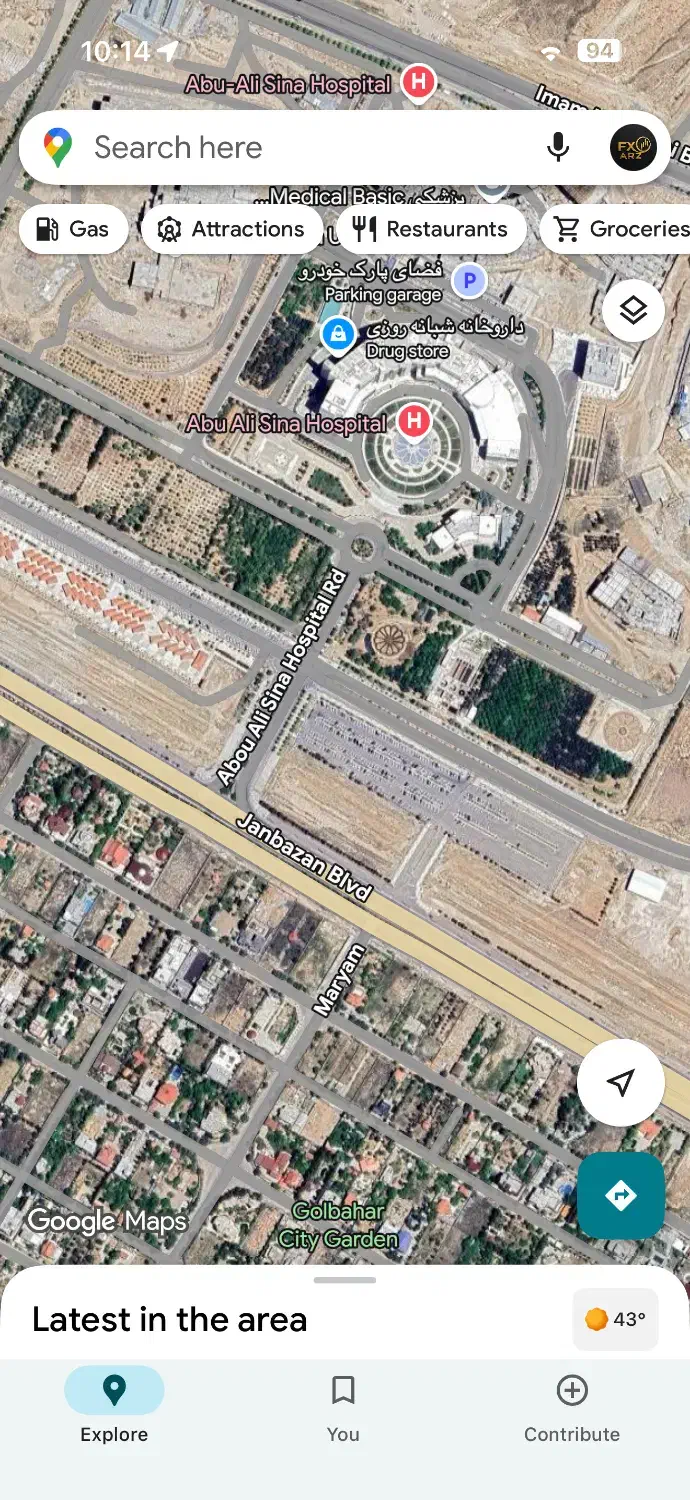Start voice search with the microphone
Viewport: 690px width, 1500px height.
coord(558,148)
